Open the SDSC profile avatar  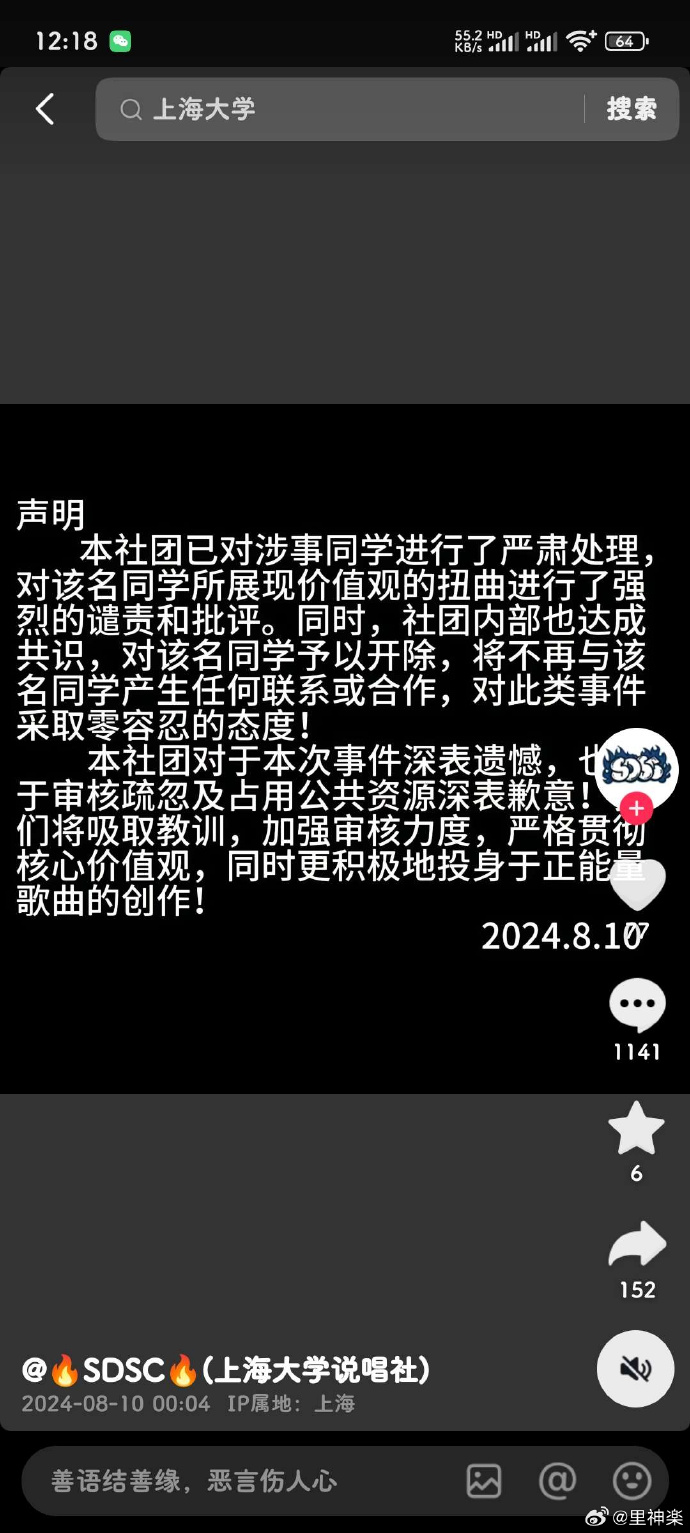tap(636, 771)
